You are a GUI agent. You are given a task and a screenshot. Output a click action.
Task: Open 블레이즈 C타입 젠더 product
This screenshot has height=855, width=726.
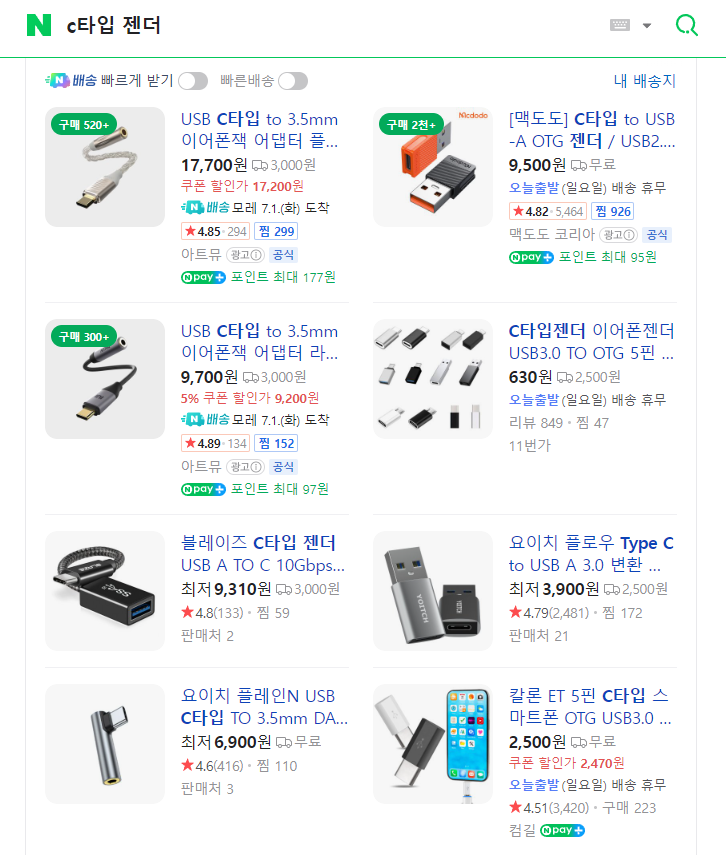(x=259, y=554)
